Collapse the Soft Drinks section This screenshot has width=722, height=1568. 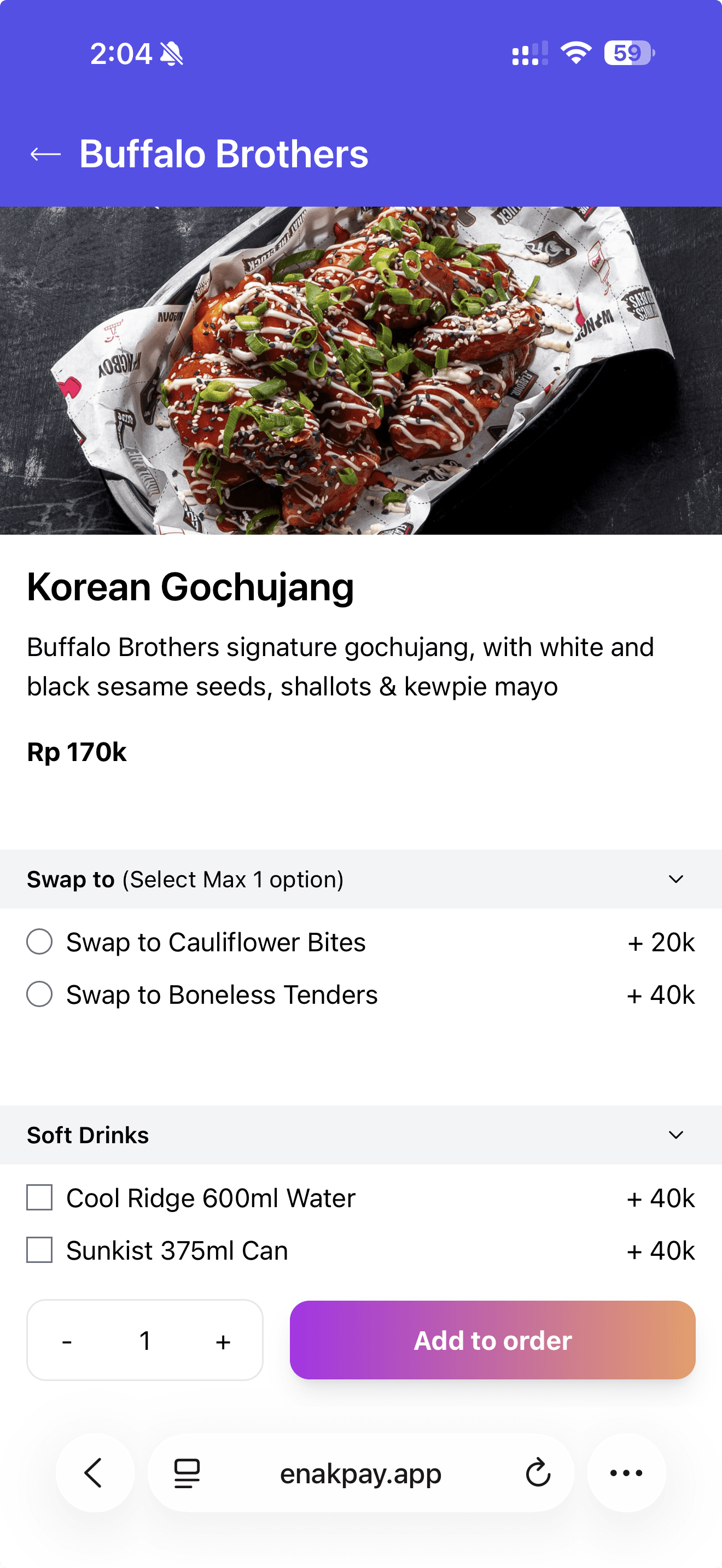675,1134
